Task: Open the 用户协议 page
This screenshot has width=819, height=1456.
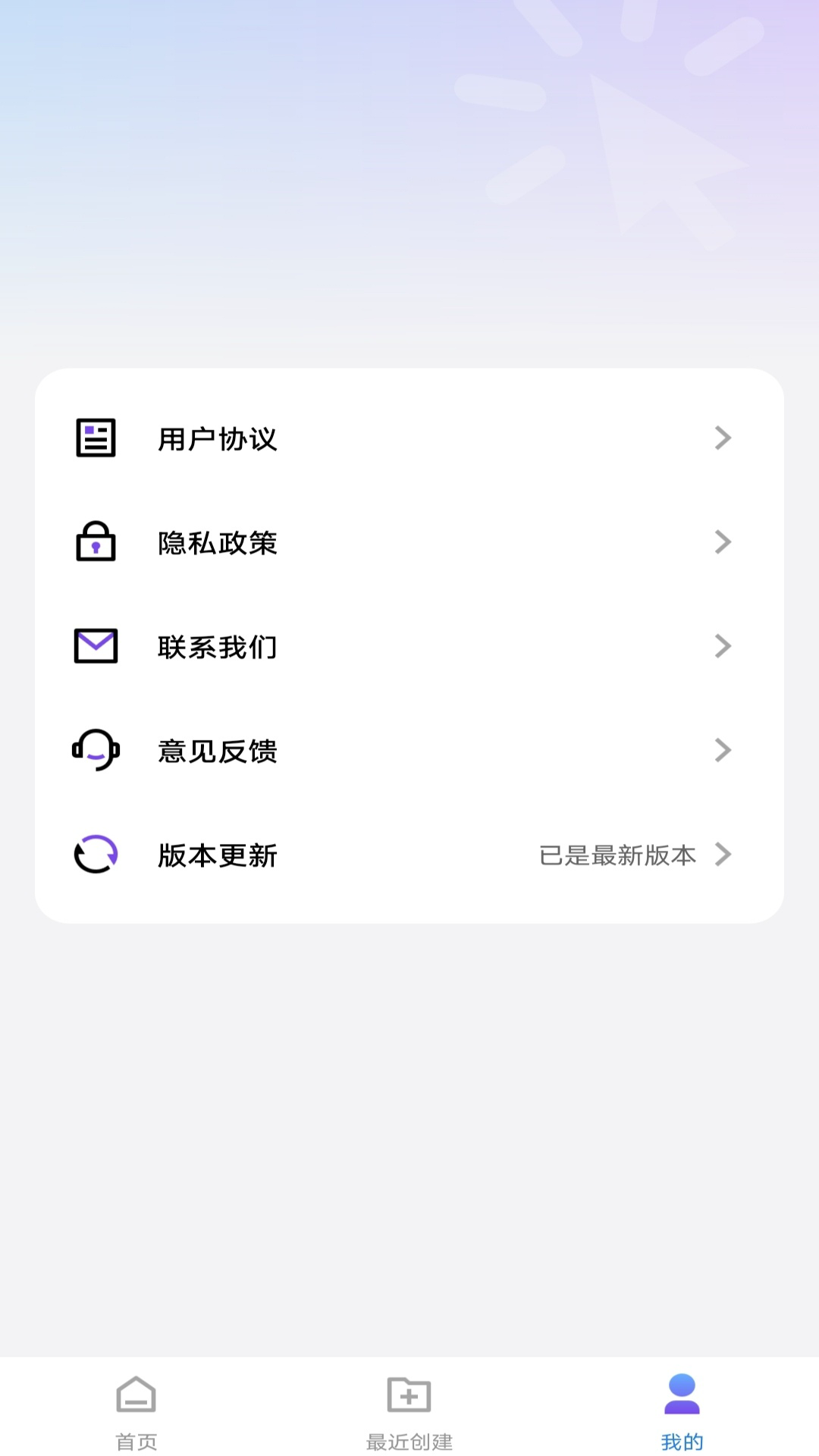Action: click(x=220, y=438)
